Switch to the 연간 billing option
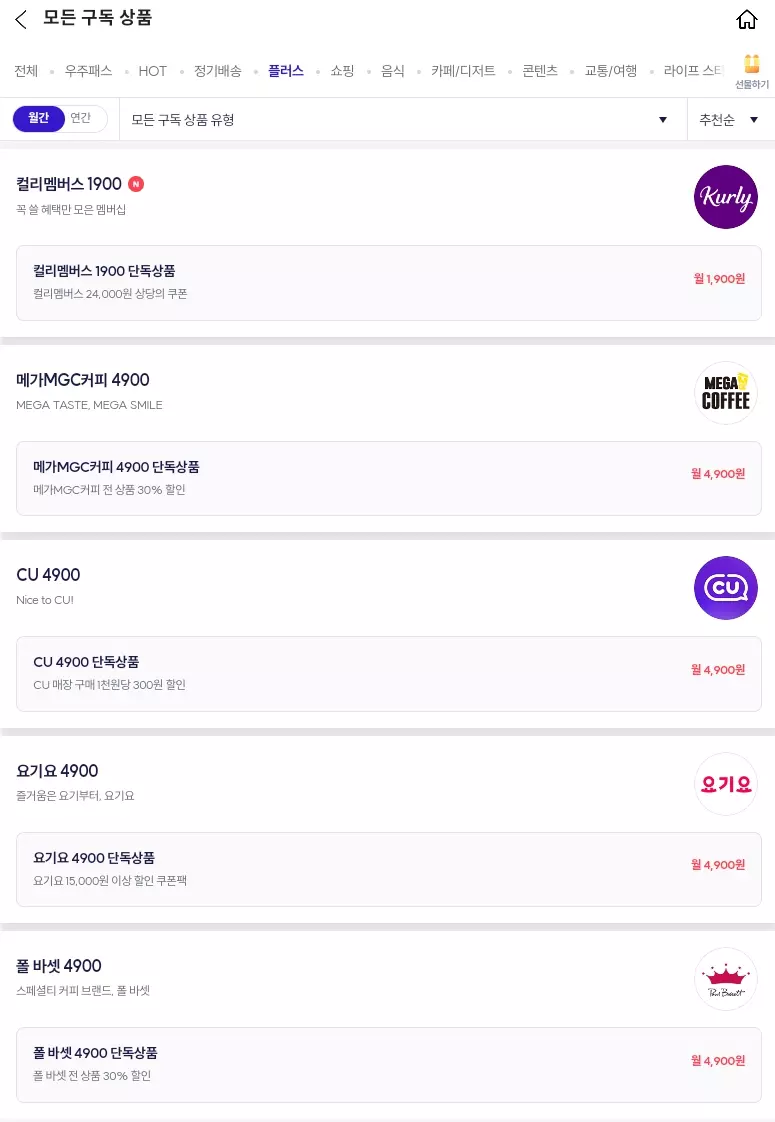The image size is (775, 1122). tap(80, 118)
